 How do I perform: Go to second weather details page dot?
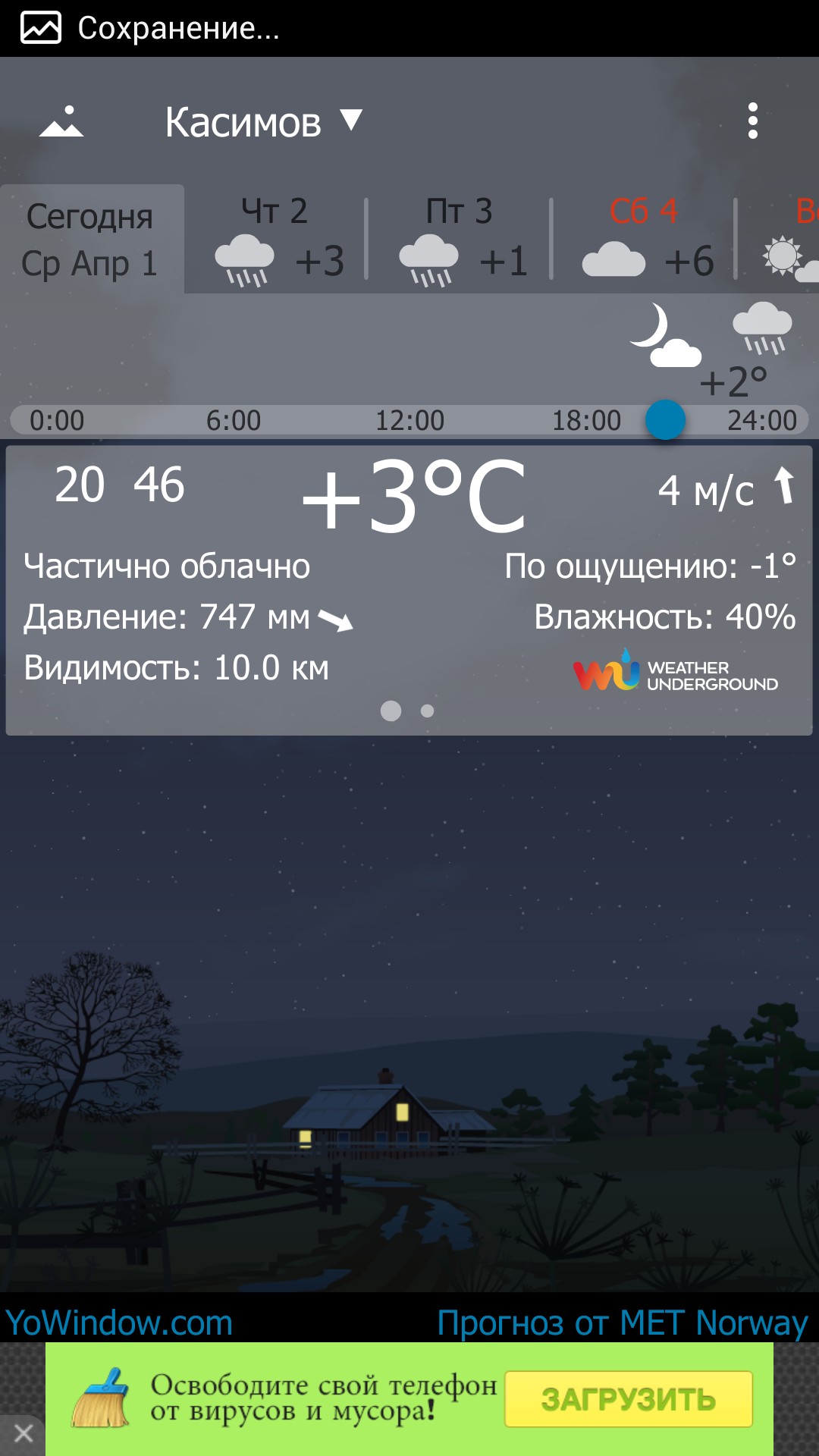click(428, 711)
